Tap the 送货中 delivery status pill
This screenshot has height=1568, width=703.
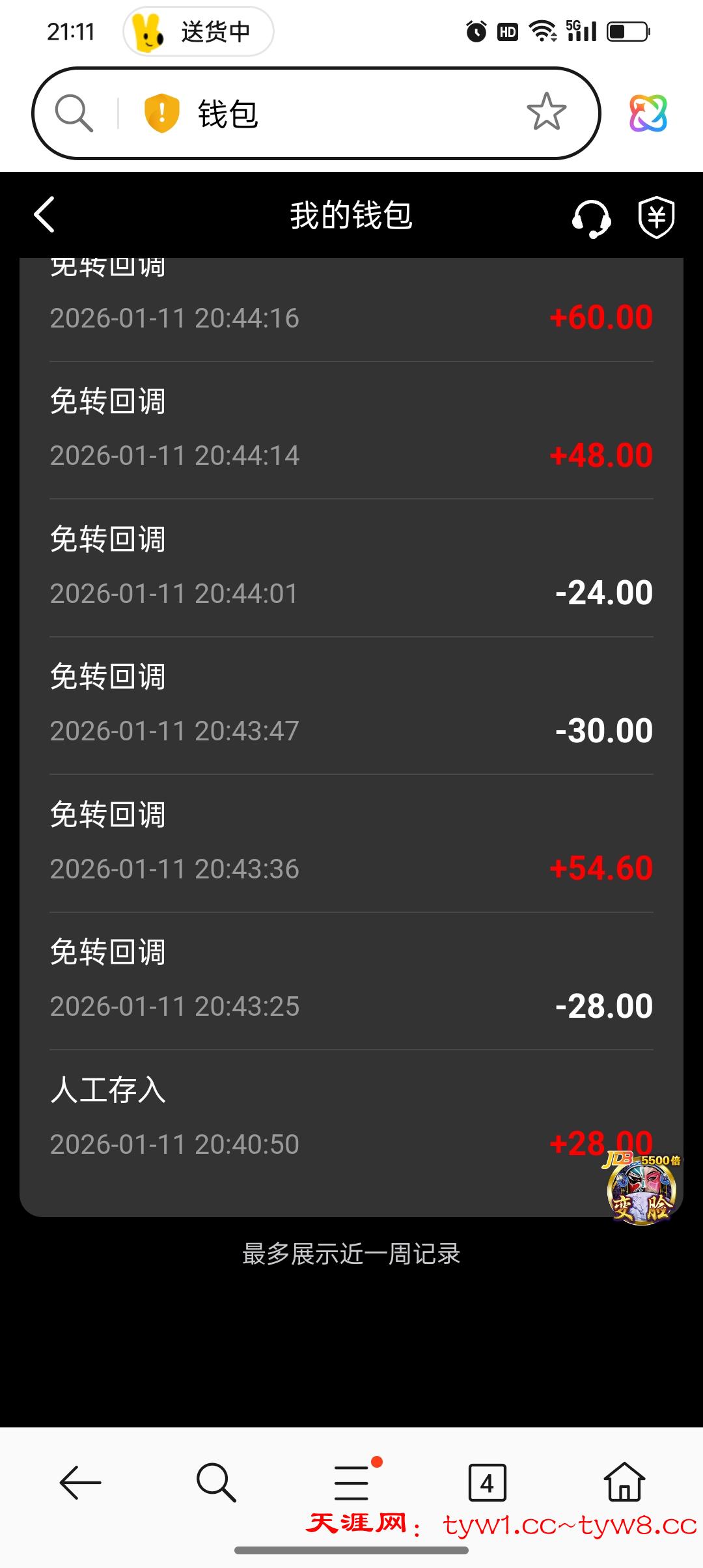pos(199,31)
